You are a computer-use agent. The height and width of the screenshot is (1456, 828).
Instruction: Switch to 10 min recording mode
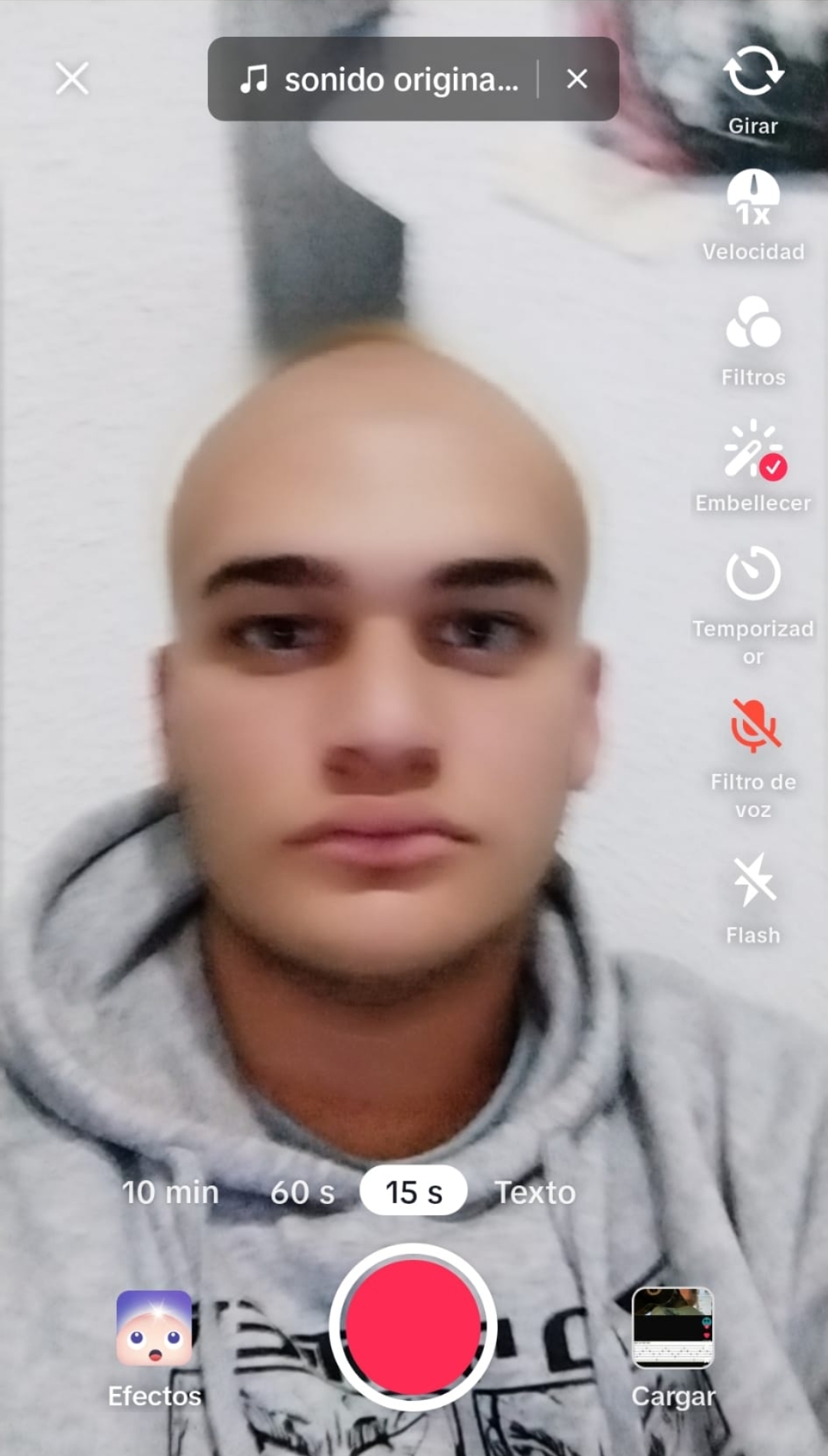tap(170, 1192)
